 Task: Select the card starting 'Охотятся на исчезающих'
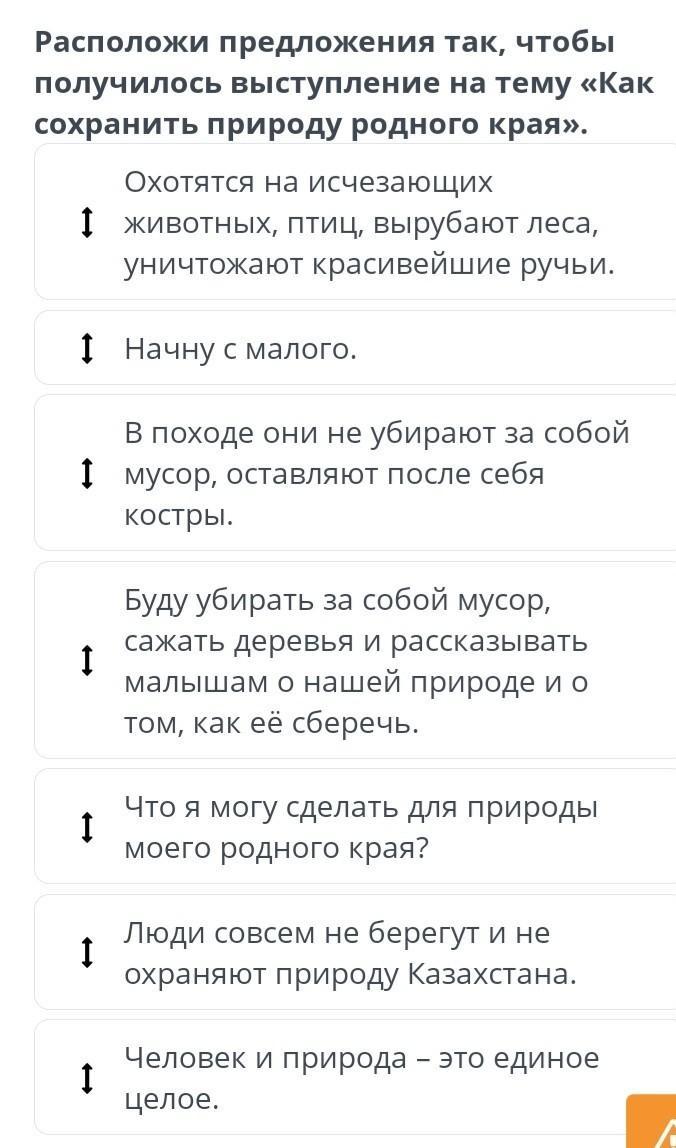tap(355, 222)
